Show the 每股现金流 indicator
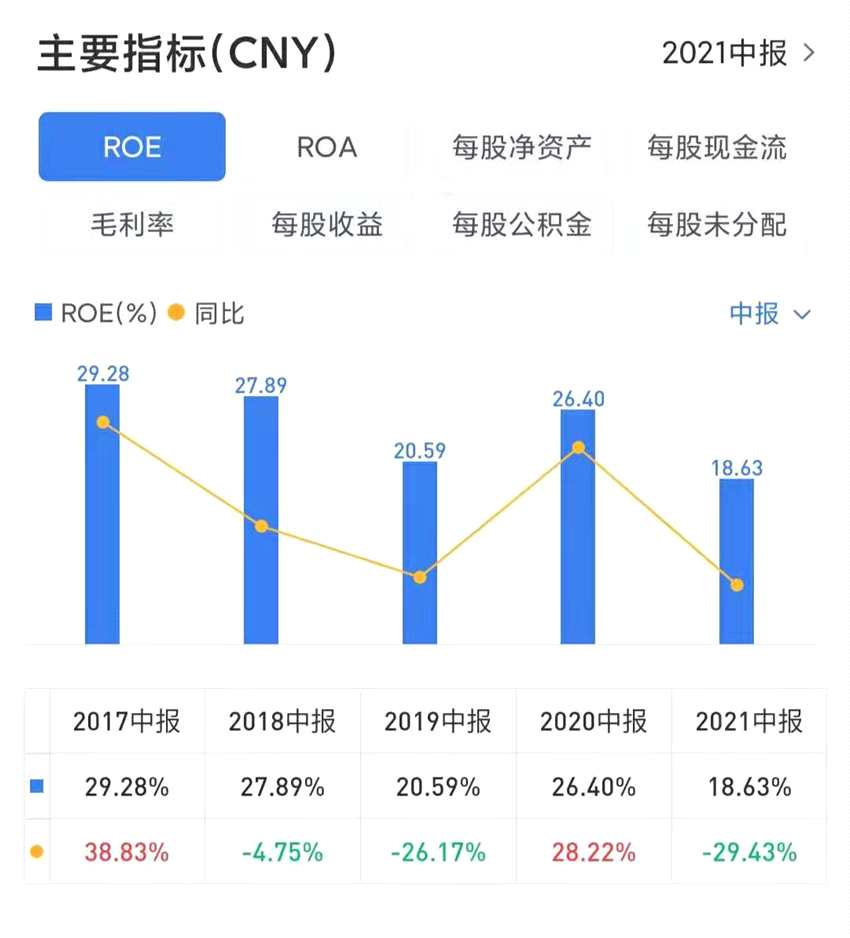 (x=716, y=147)
